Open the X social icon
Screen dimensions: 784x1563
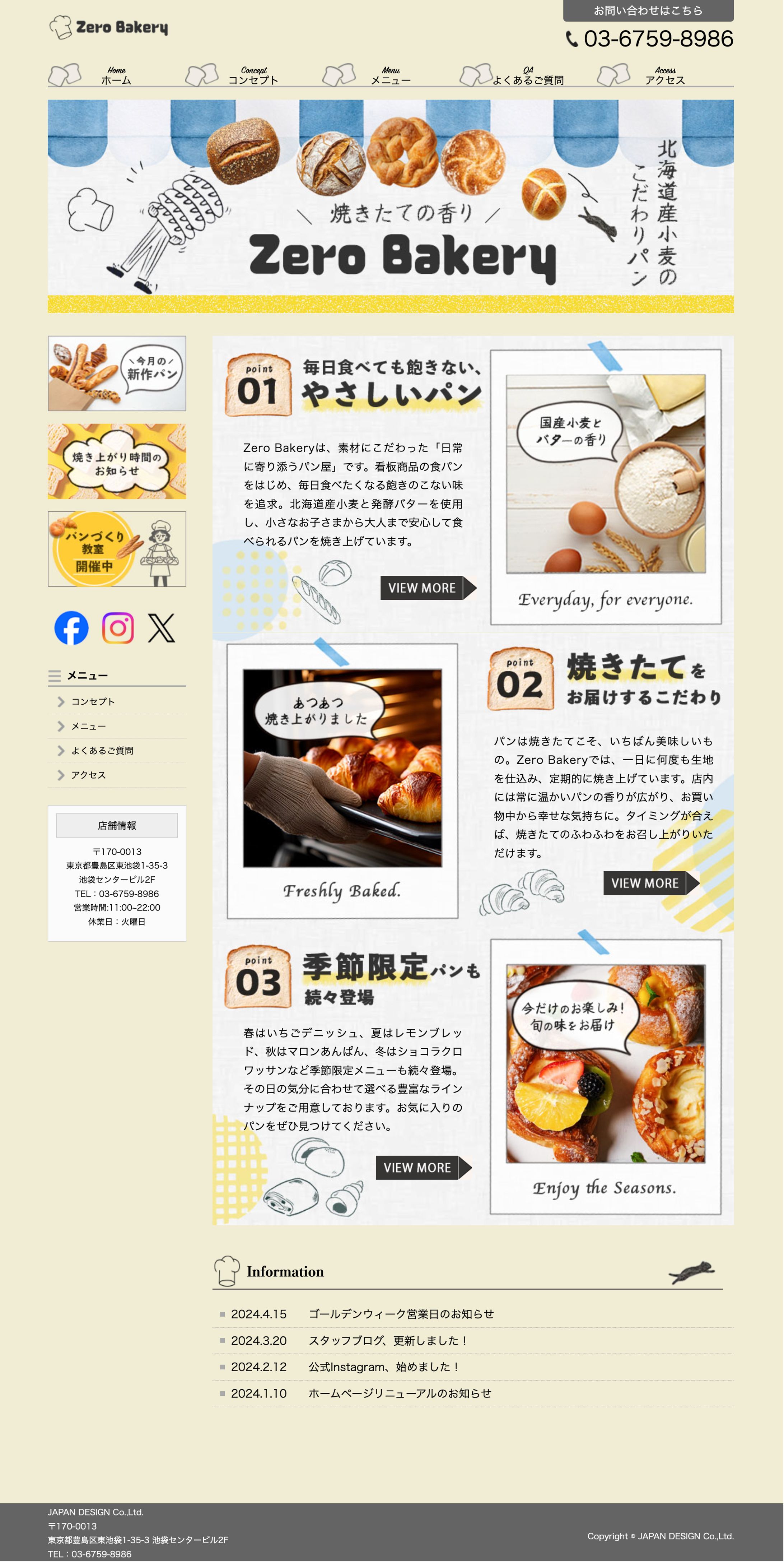pos(161,627)
